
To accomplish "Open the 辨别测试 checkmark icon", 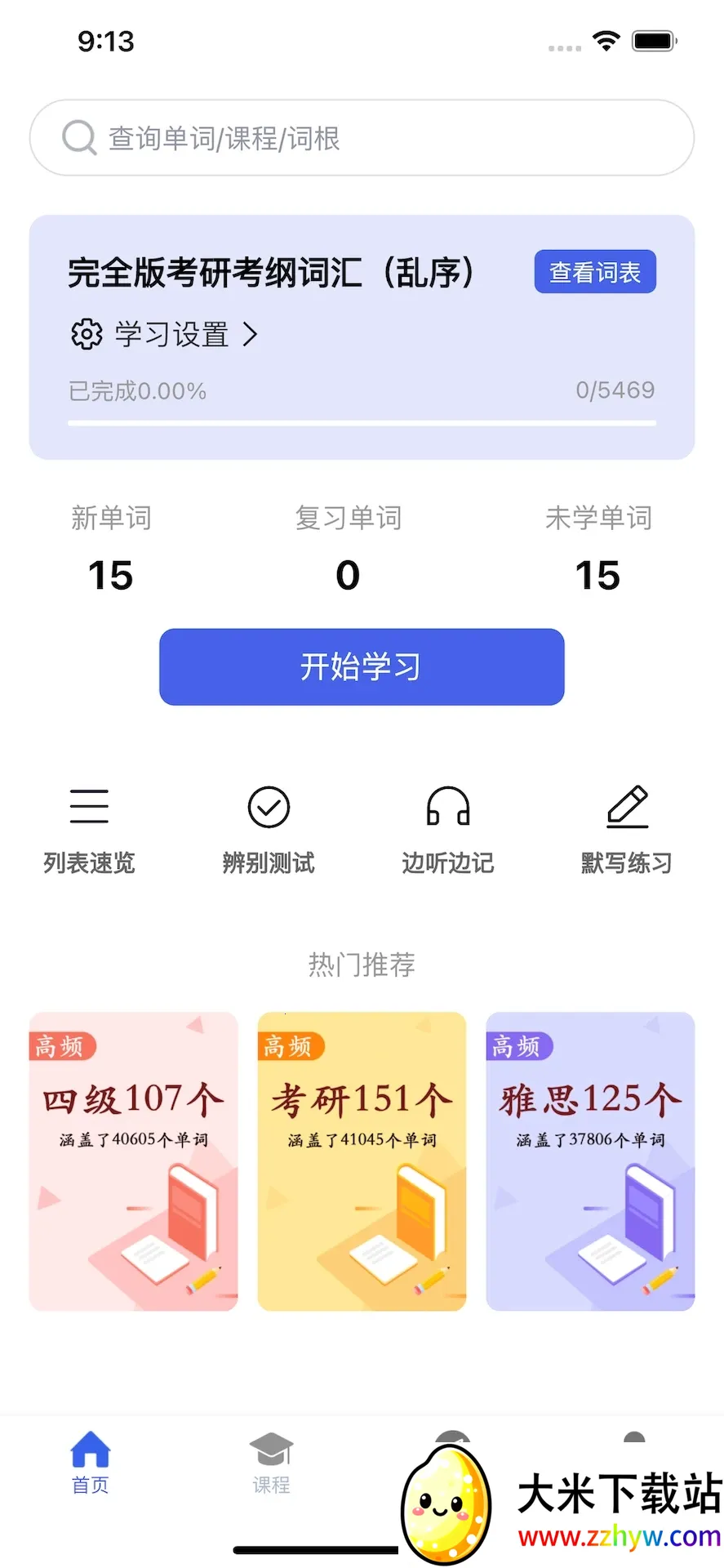I will (268, 807).
